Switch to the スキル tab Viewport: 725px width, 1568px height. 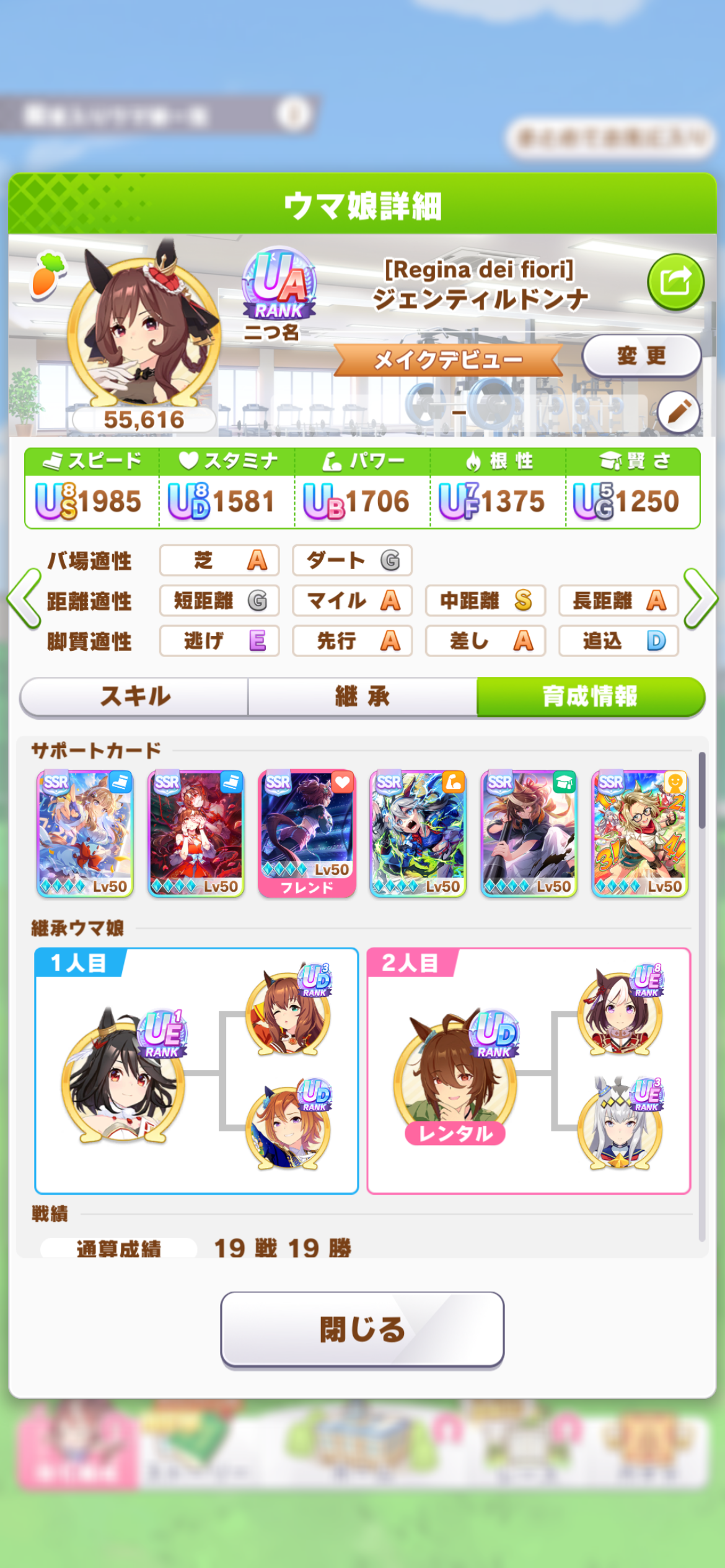tap(134, 697)
